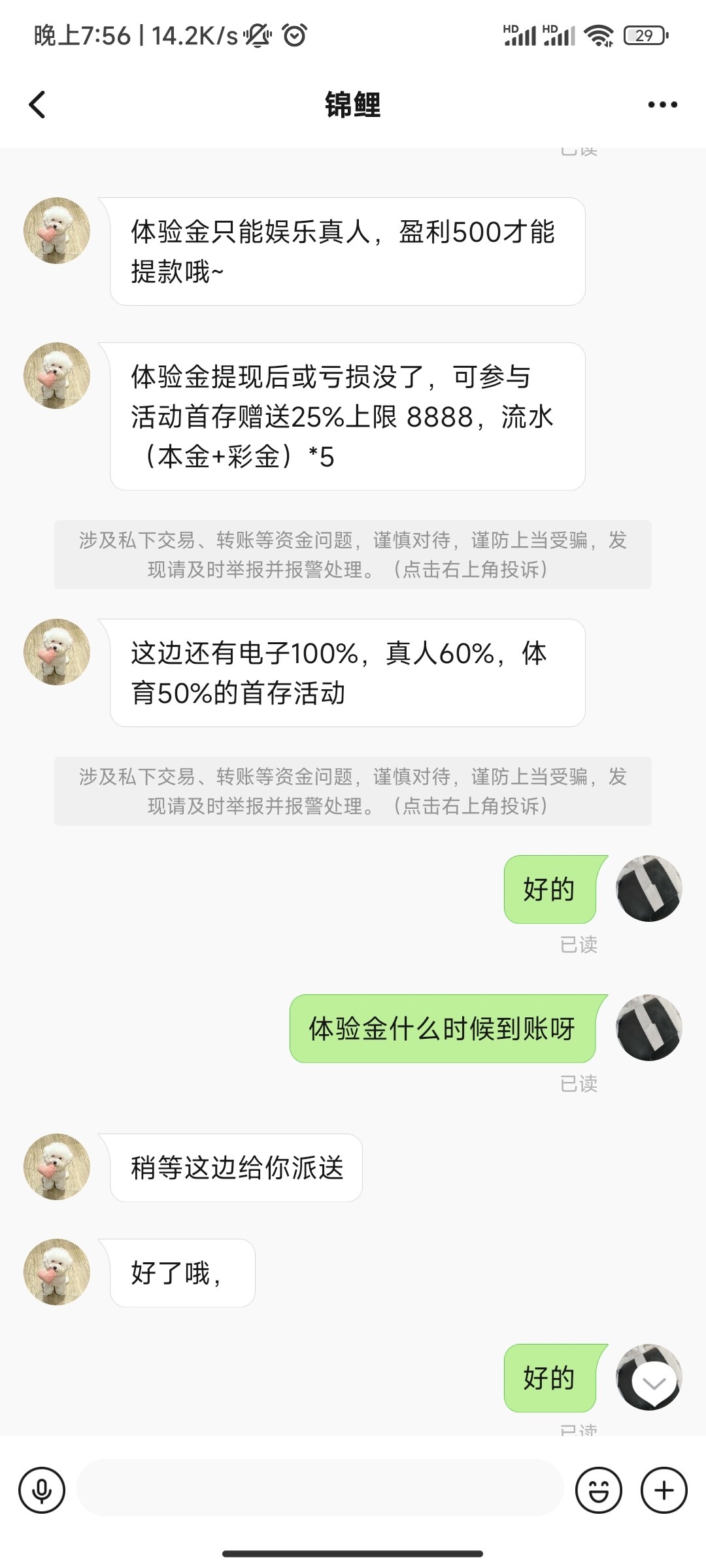Tap my avatar beside 体验金什么时候到账呀
The height and width of the screenshot is (1568, 706).
649,1028
